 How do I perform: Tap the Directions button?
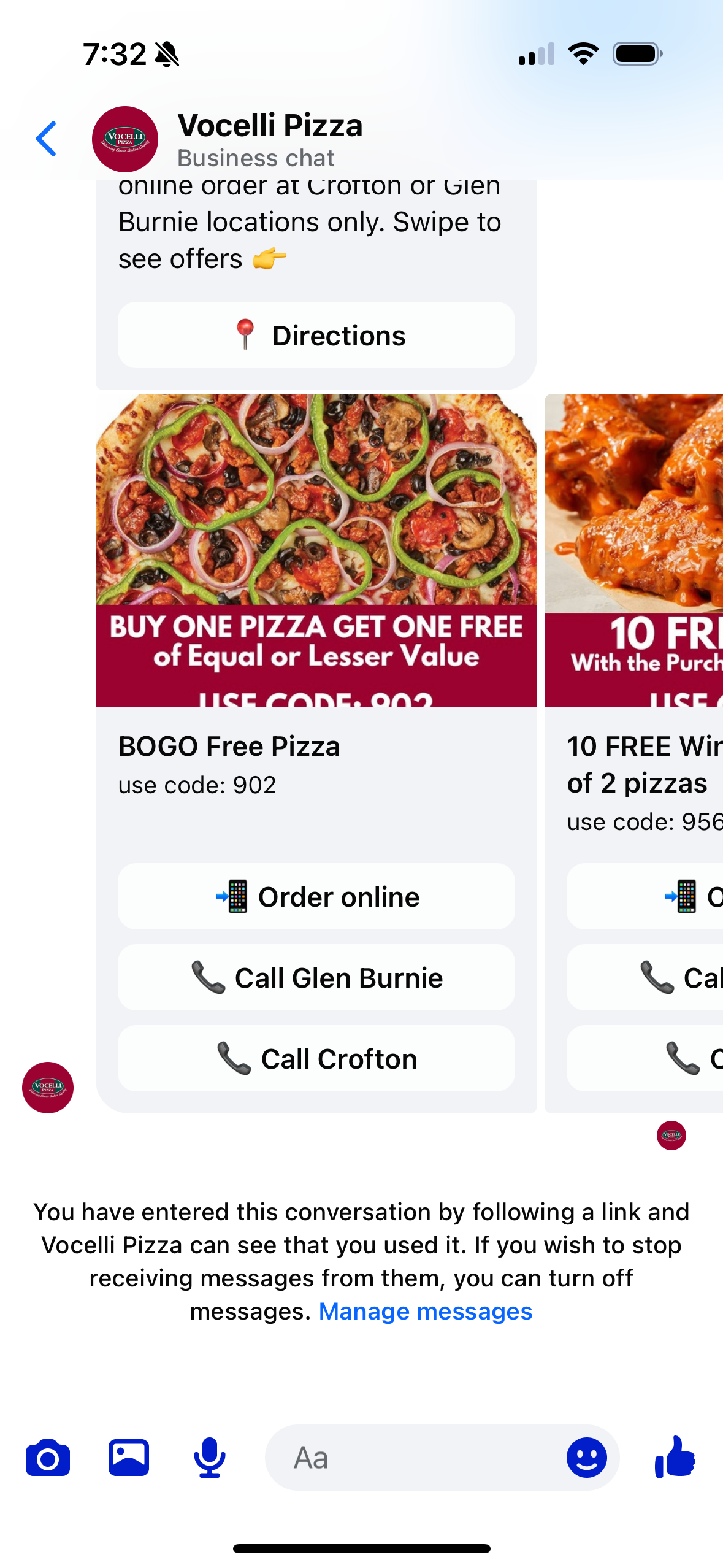(316, 336)
